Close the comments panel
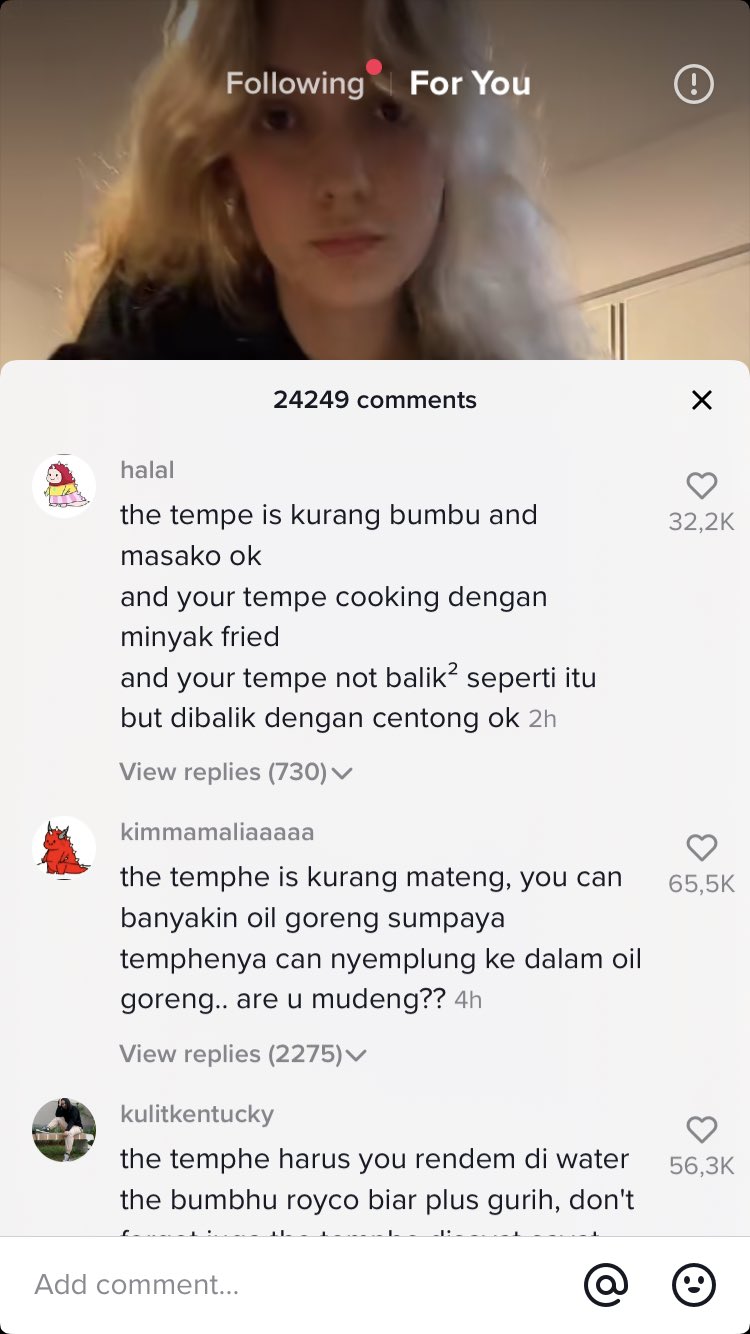 point(702,400)
